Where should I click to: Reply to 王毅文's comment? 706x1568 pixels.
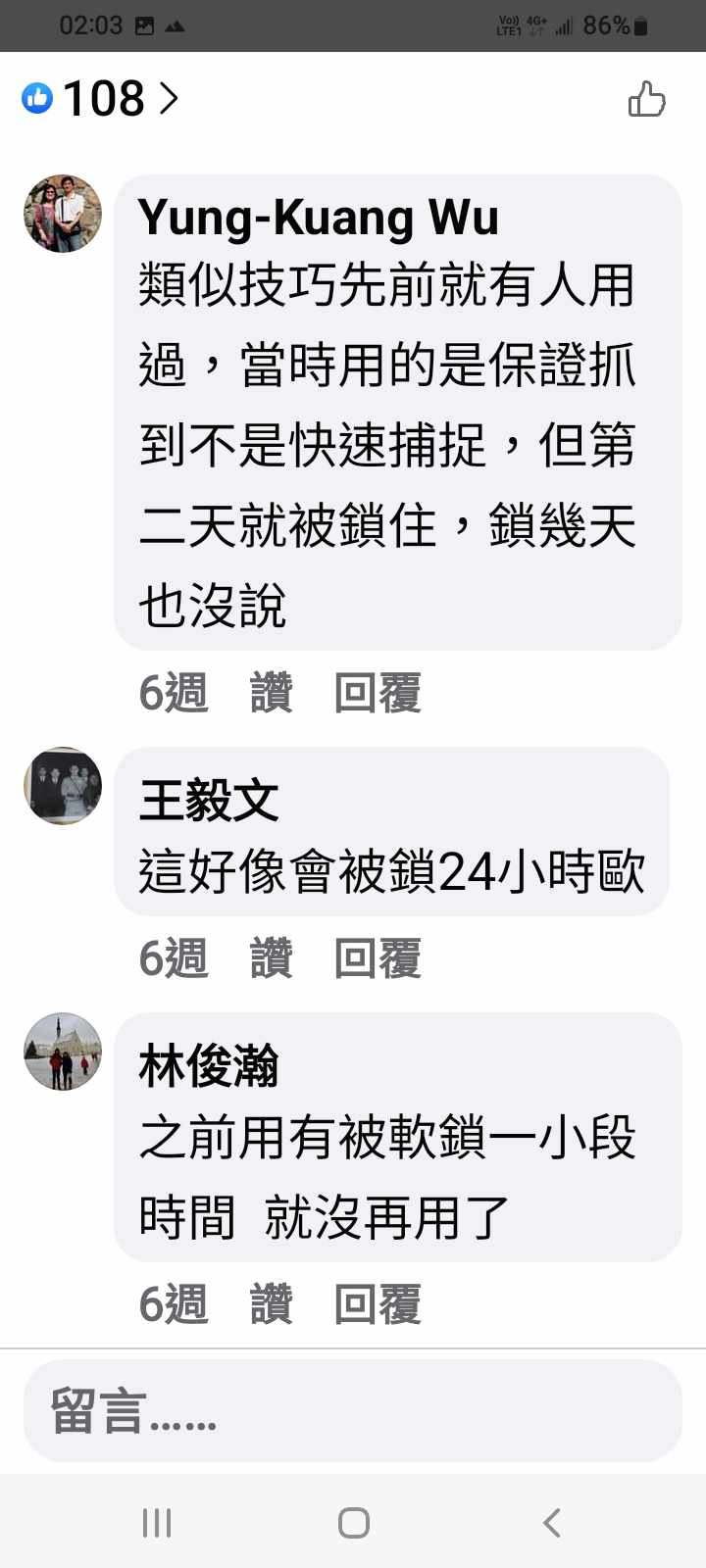[x=378, y=957]
